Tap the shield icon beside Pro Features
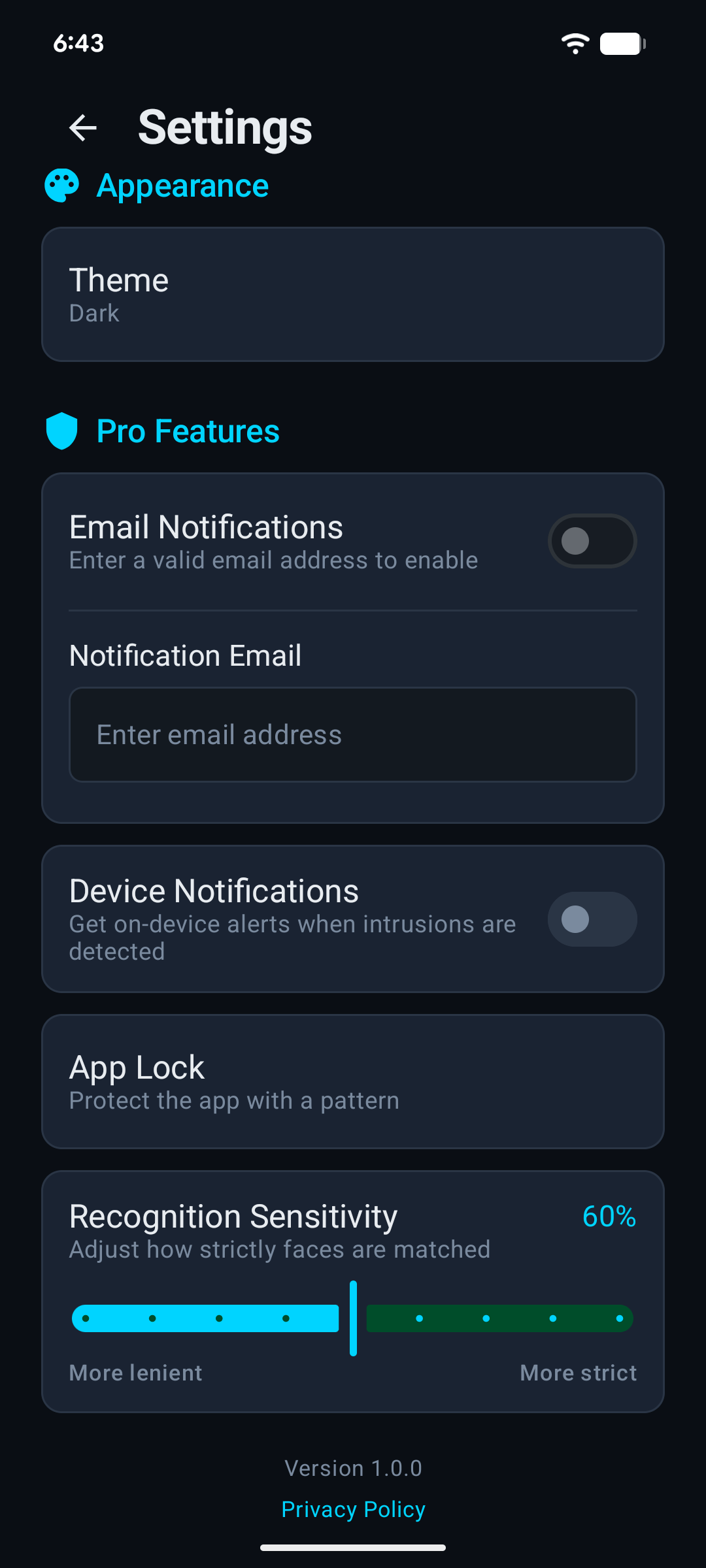The height and width of the screenshot is (1568, 706). [61, 431]
